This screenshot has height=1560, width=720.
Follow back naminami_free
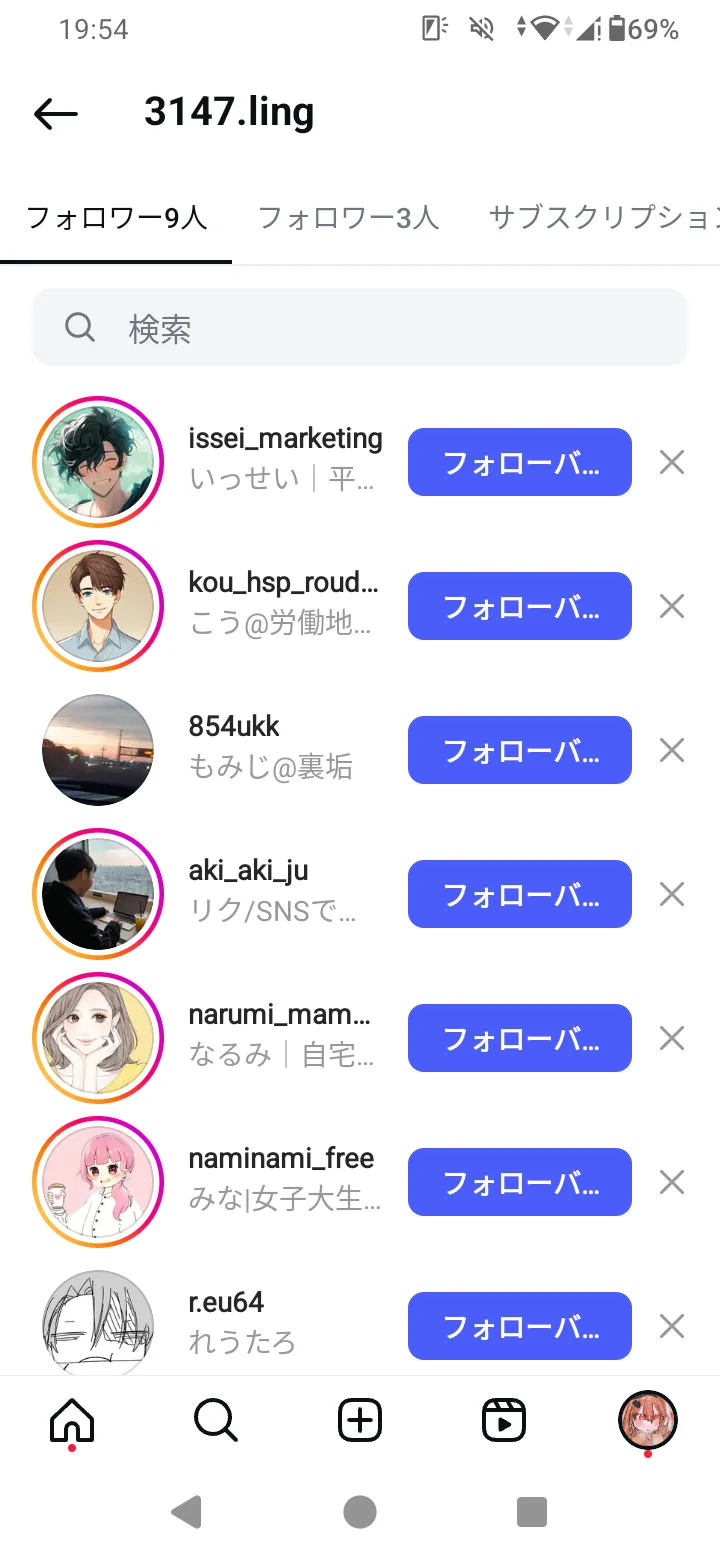pyautogui.click(x=519, y=1182)
